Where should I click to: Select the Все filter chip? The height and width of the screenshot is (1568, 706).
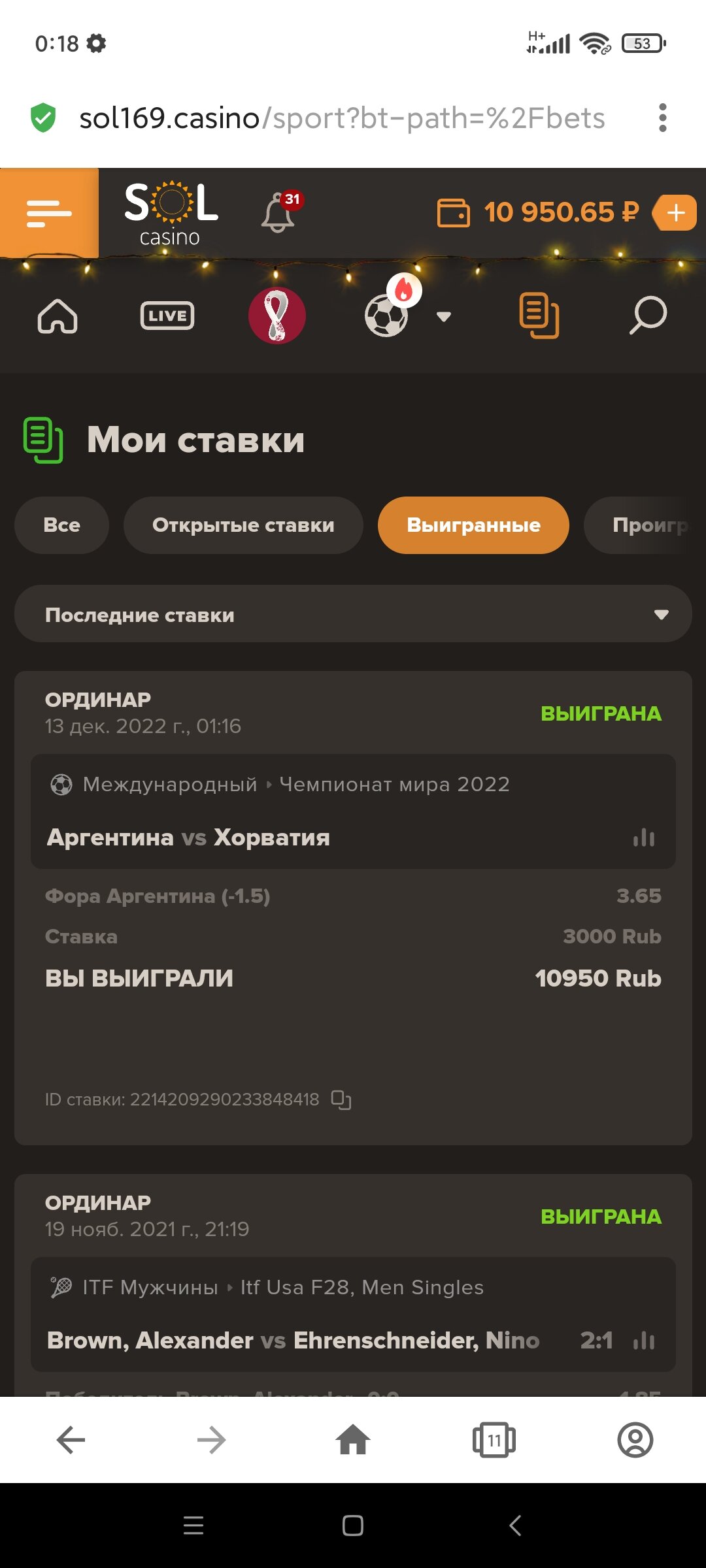click(x=61, y=525)
